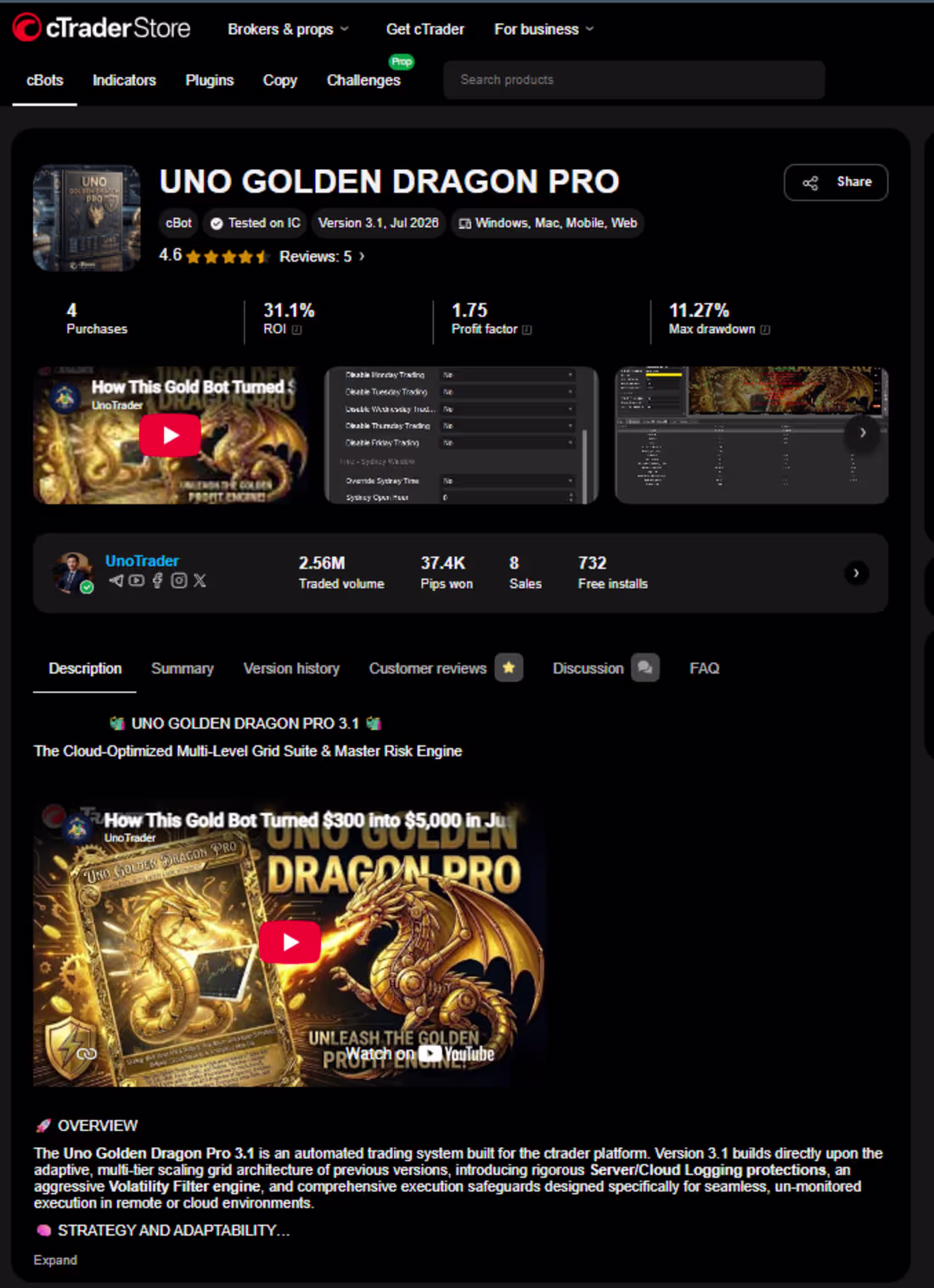934x1288 pixels.
Task: Open the Search products field
Action: point(633,80)
